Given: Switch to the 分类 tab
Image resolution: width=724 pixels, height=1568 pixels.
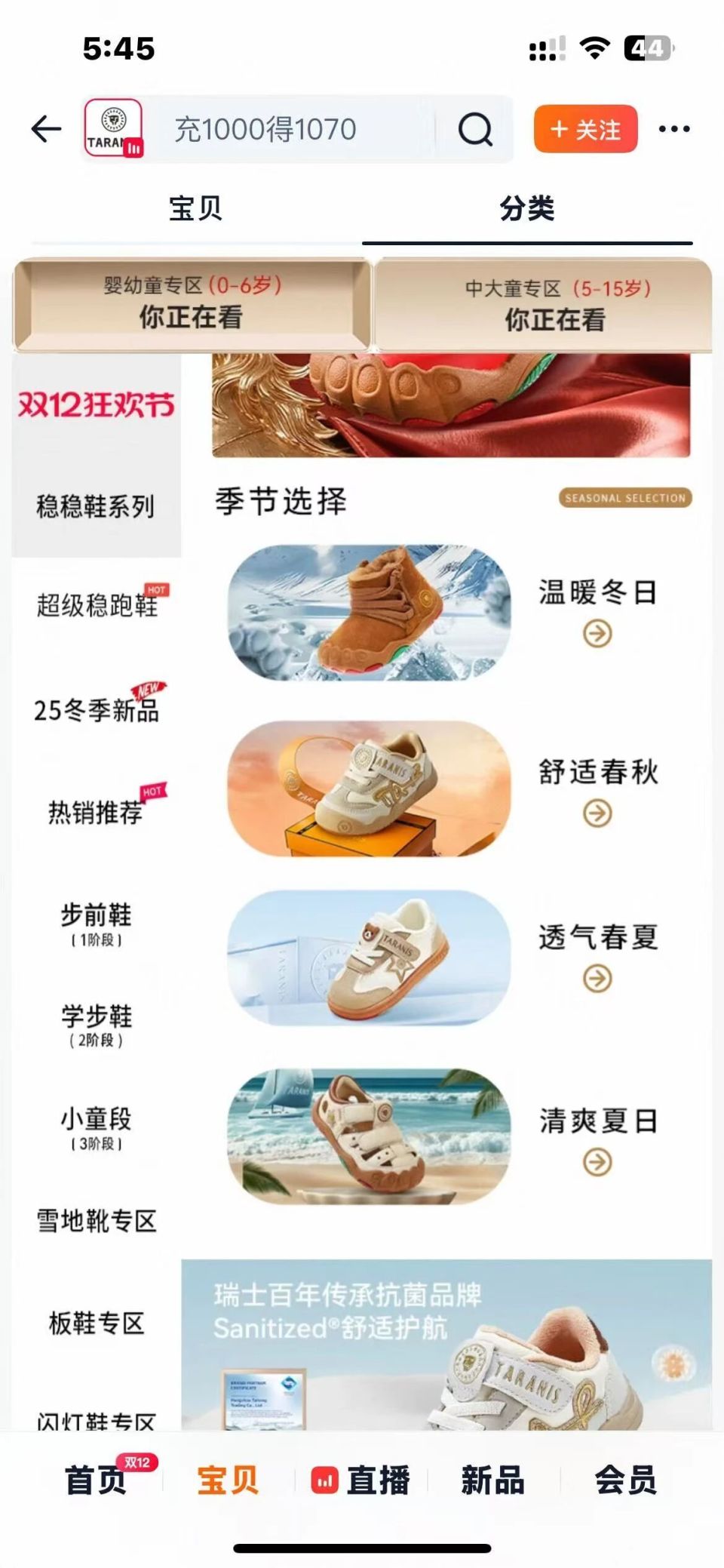Looking at the screenshot, I should [x=526, y=210].
